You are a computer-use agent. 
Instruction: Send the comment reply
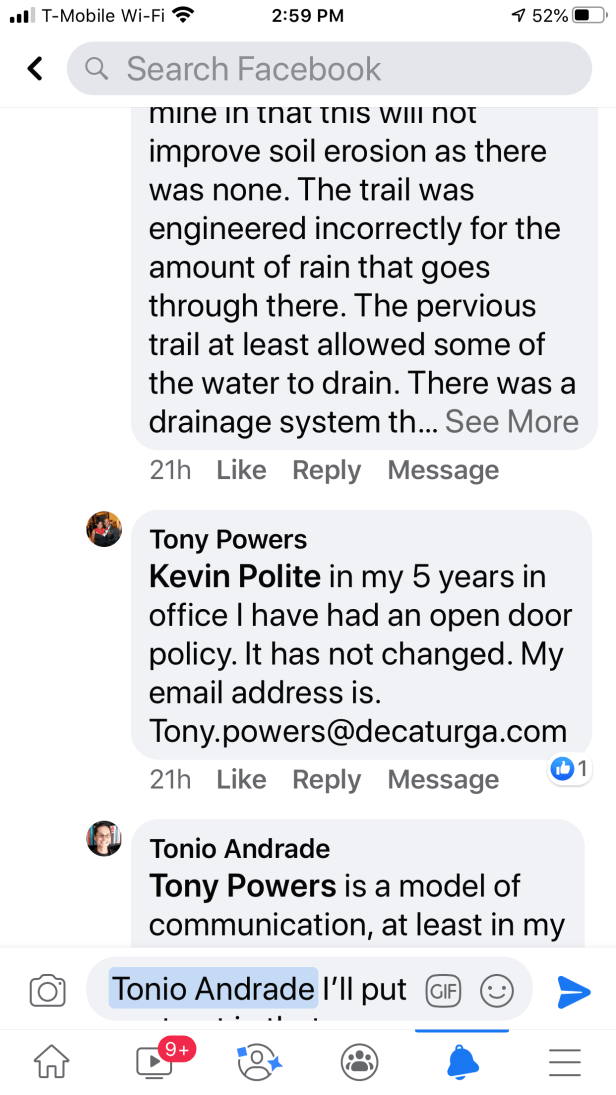point(574,991)
